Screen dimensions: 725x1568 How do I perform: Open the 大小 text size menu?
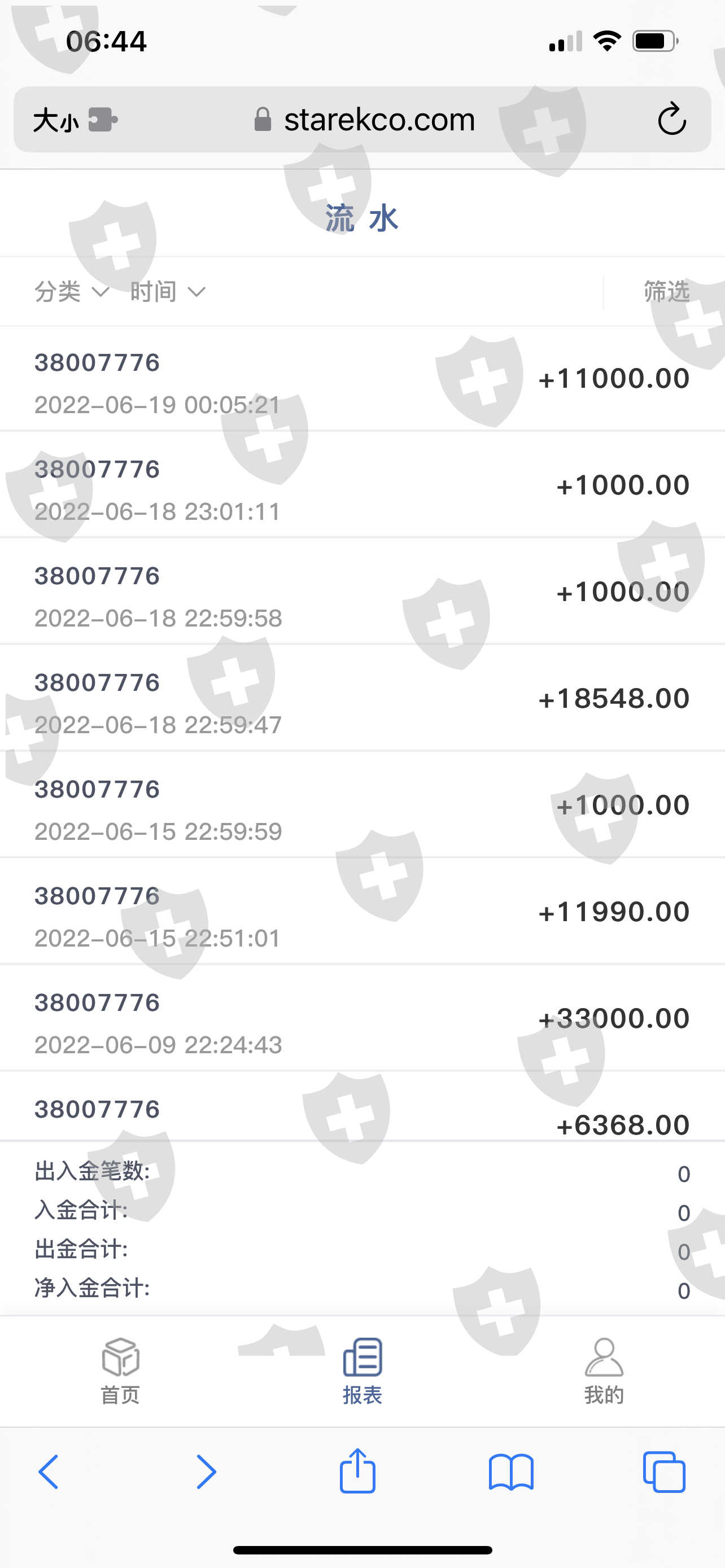pos(56,120)
